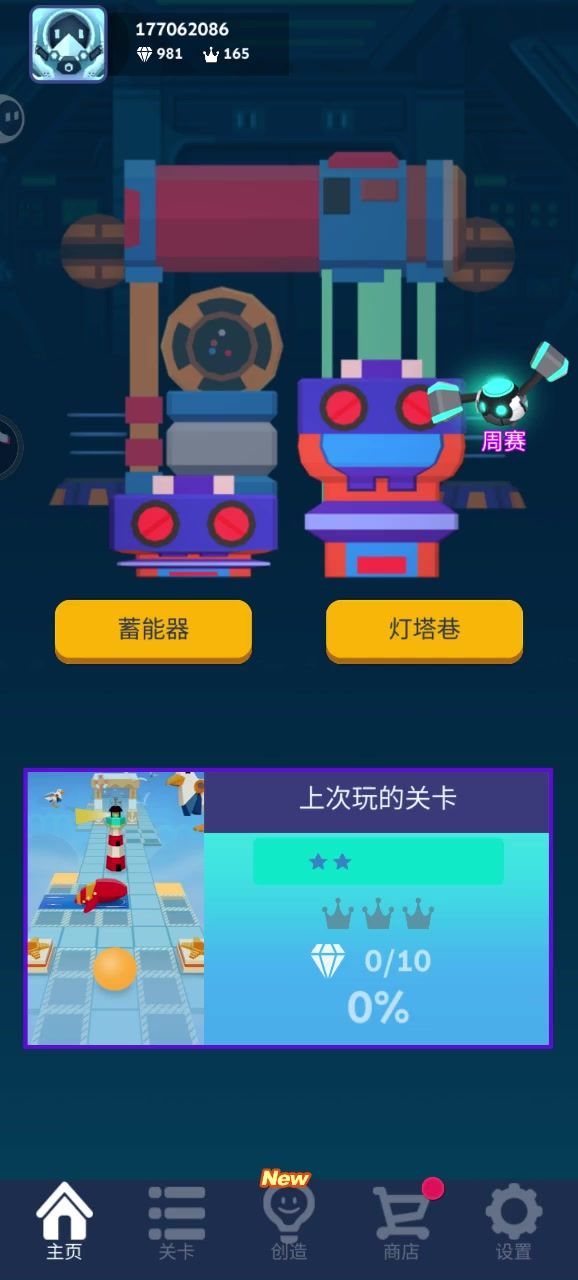Open the 商店 shop tab
Image resolution: width=578 pixels, height=1280 pixels.
tap(402, 1222)
